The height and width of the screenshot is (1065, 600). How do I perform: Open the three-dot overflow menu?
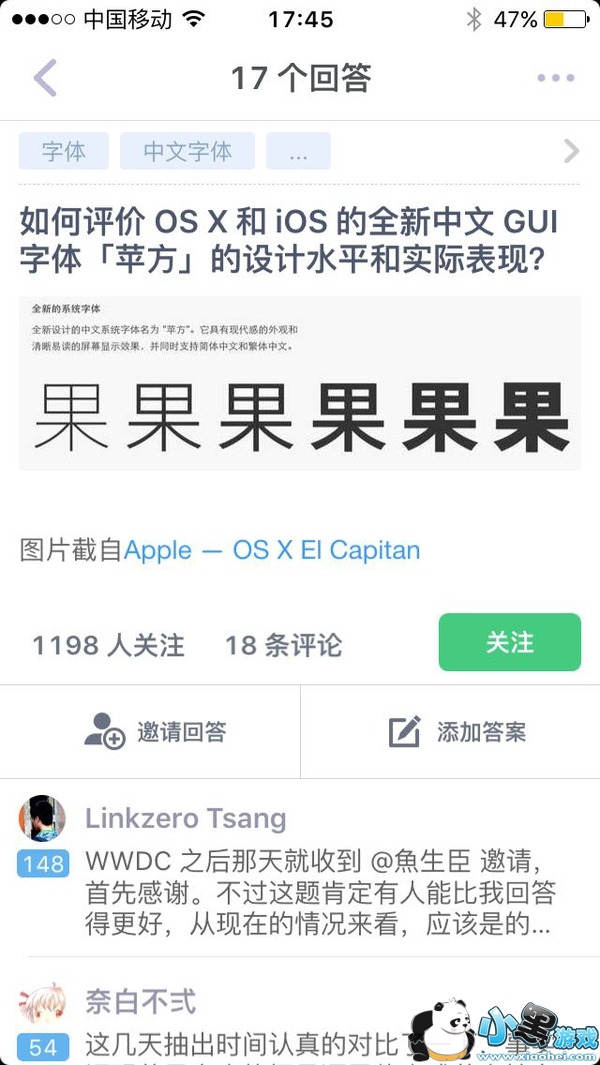coord(555,78)
